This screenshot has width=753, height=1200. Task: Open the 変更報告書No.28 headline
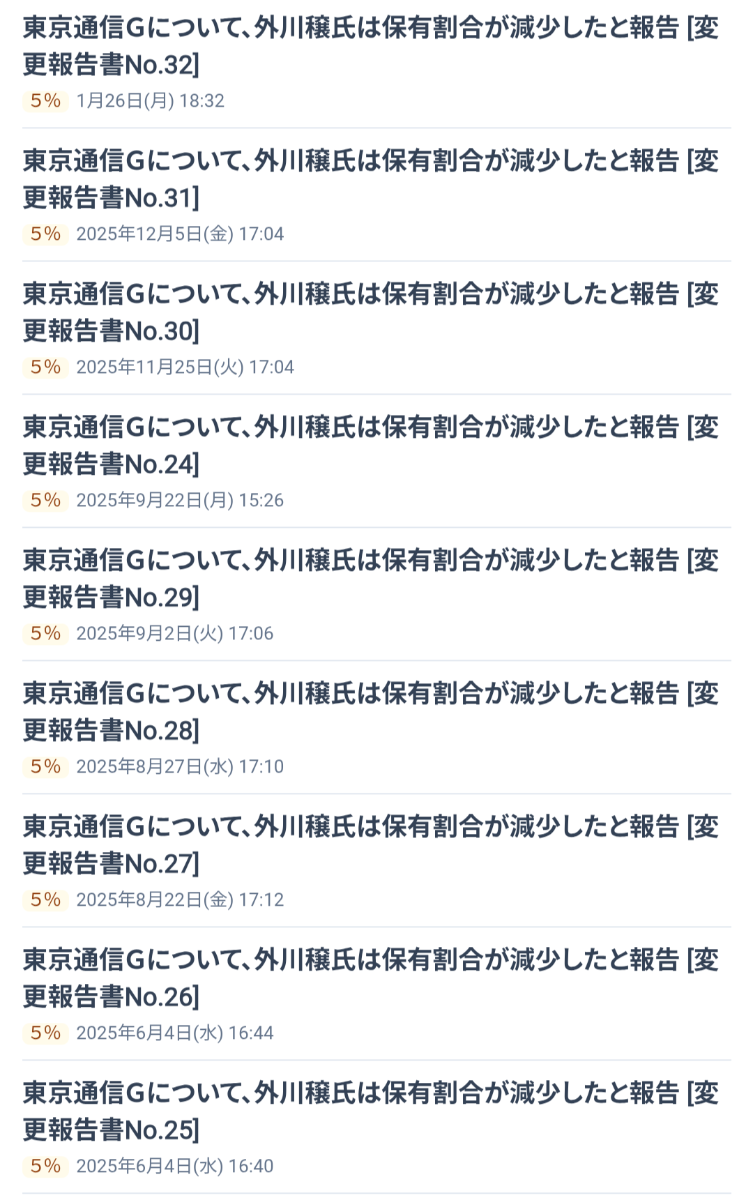pos(376,708)
